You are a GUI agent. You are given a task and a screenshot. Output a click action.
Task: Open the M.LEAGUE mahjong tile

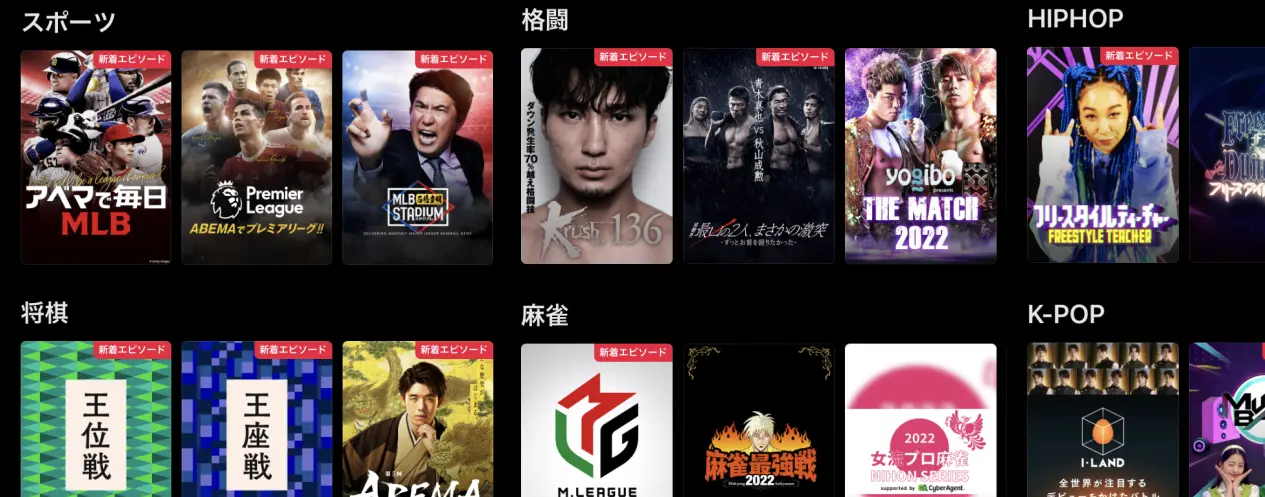tap(597, 420)
